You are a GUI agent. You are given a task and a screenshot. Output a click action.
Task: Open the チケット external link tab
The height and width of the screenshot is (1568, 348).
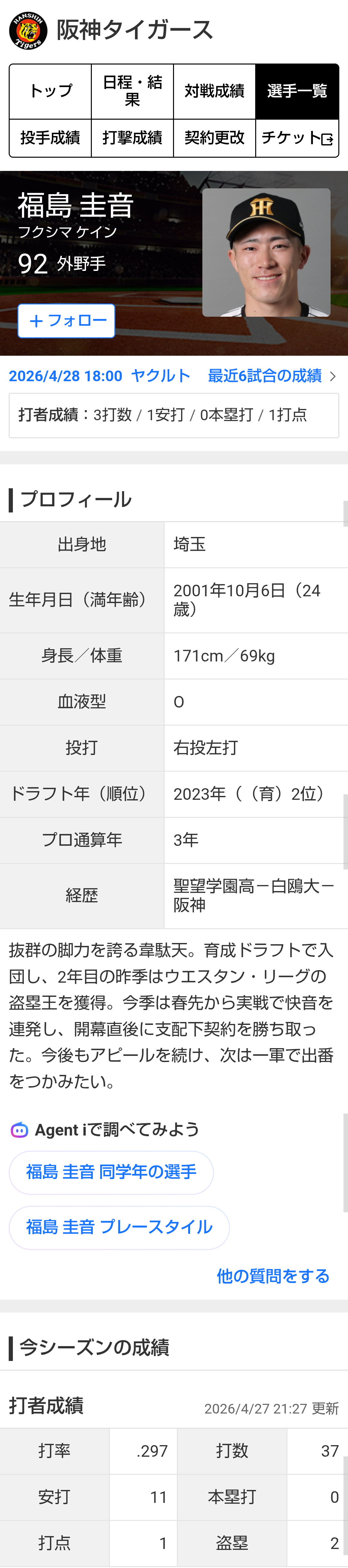click(297, 138)
